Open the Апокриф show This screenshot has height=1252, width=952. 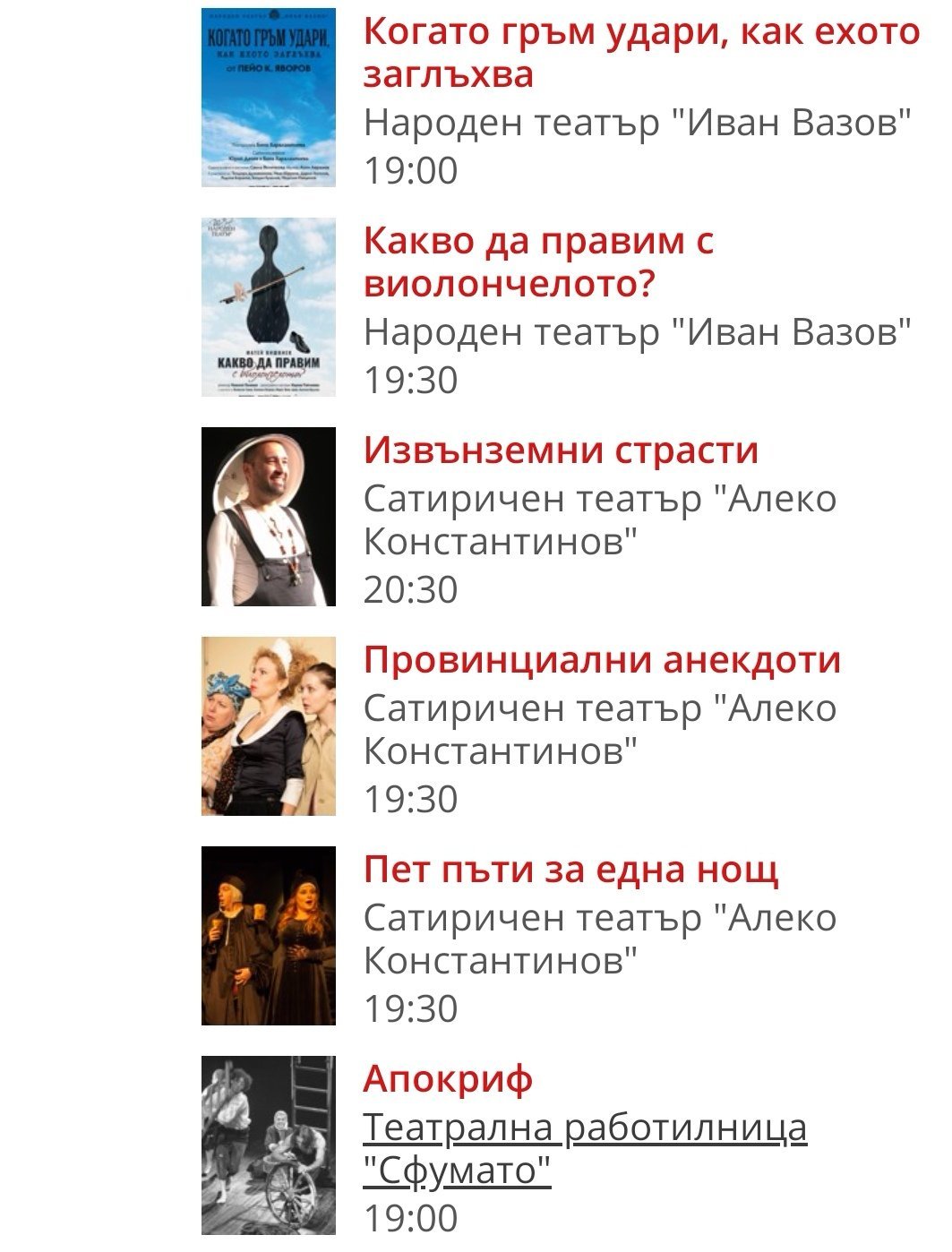(448, 1078)
